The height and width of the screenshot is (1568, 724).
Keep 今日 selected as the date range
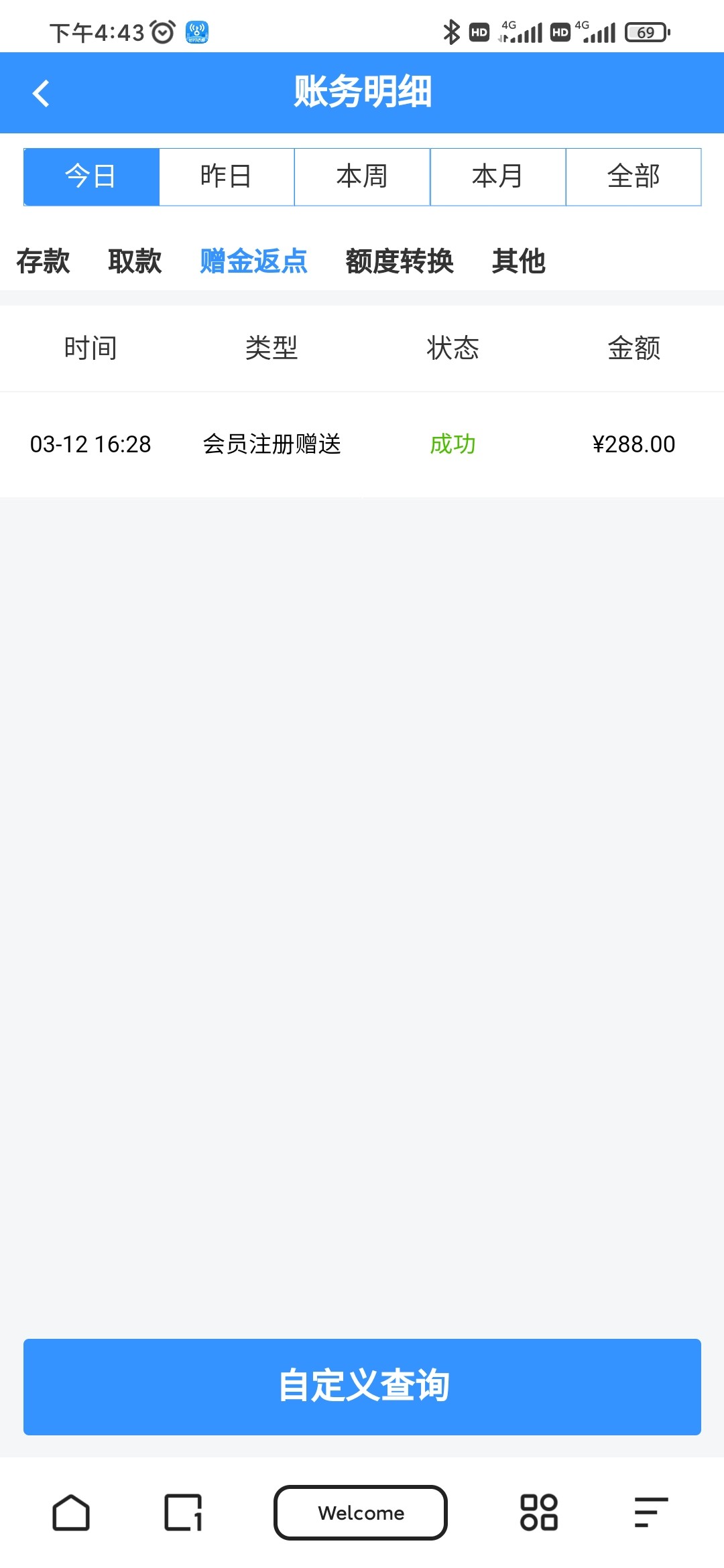click(90, 176)
